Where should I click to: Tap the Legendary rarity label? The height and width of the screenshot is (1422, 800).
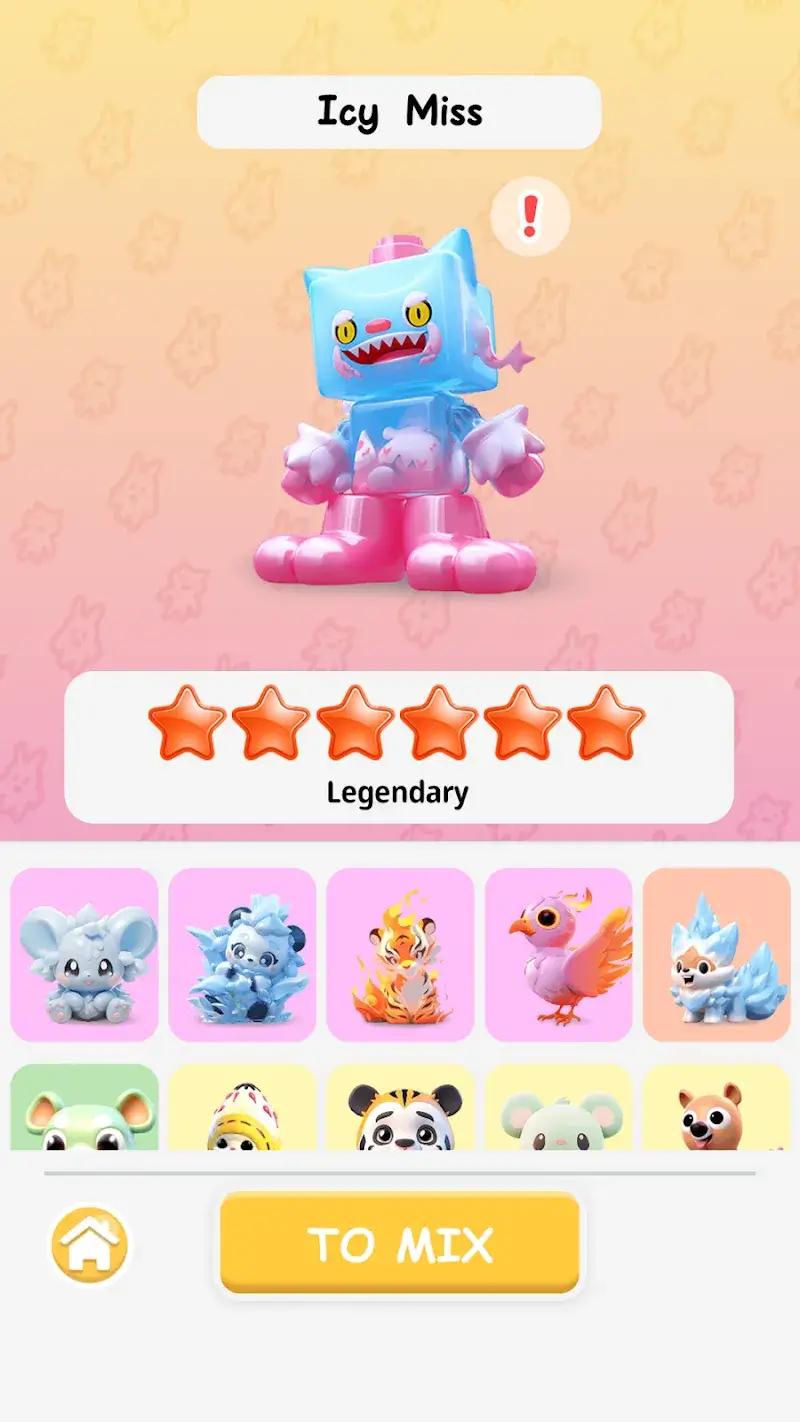400,792
